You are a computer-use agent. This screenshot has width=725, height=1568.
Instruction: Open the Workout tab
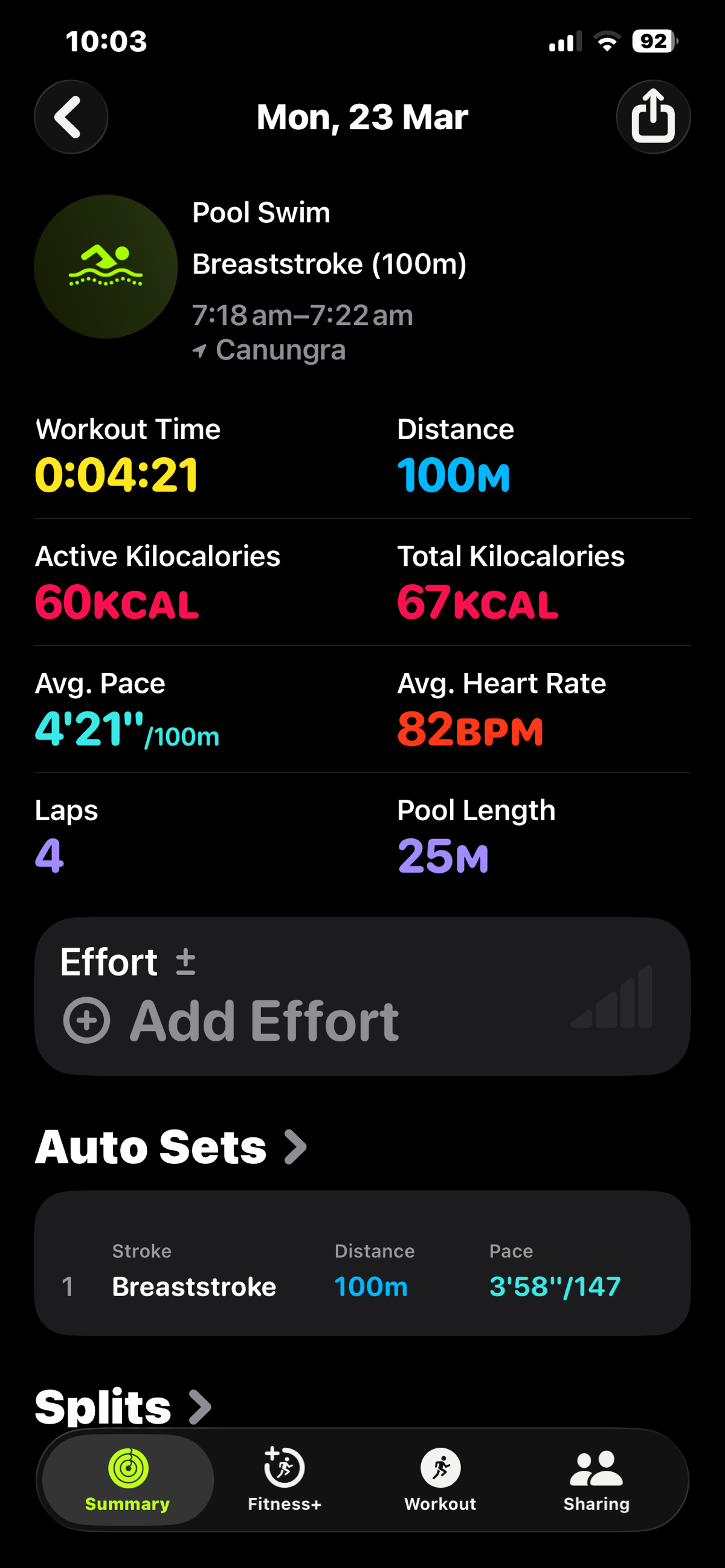coord(440,1480)
